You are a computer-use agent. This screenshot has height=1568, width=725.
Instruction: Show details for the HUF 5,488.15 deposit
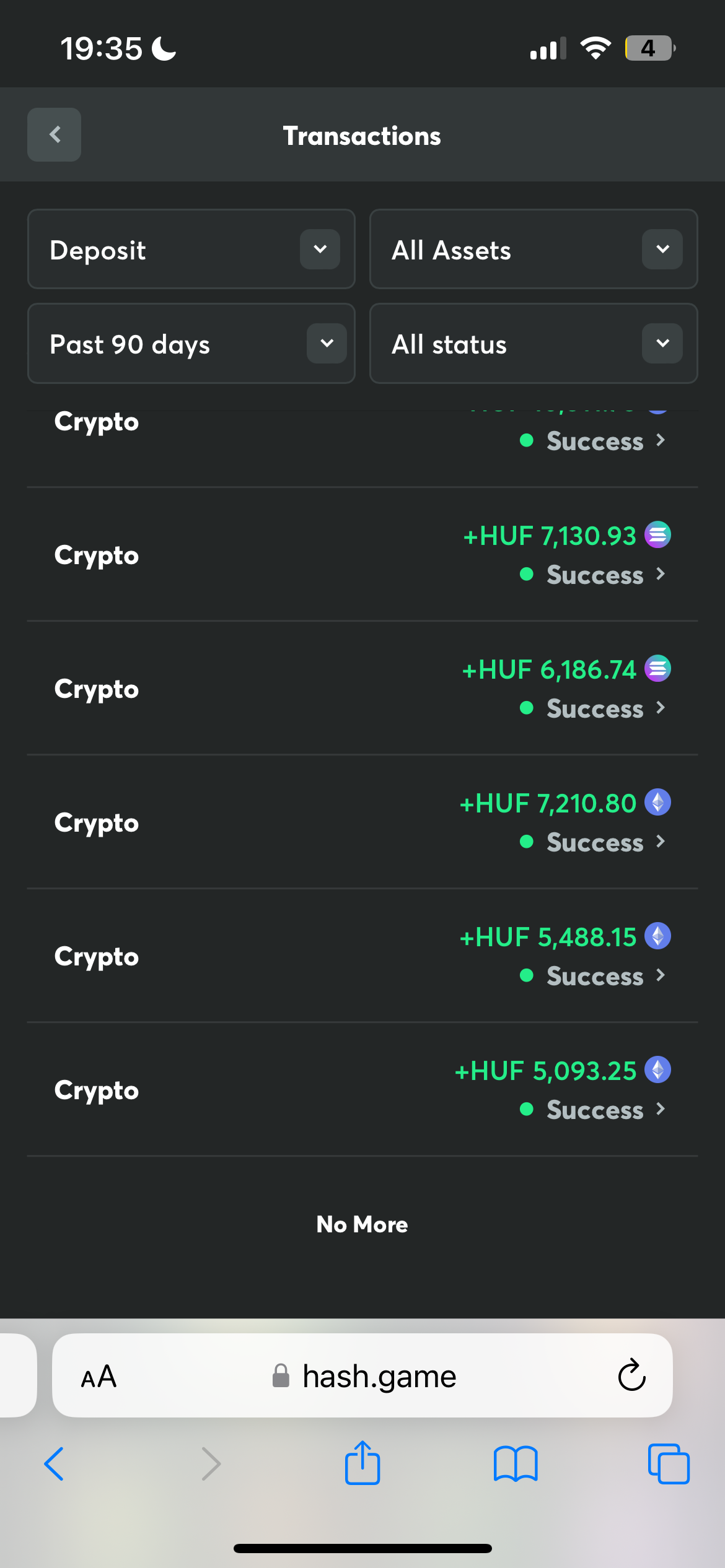click(362, 956)
